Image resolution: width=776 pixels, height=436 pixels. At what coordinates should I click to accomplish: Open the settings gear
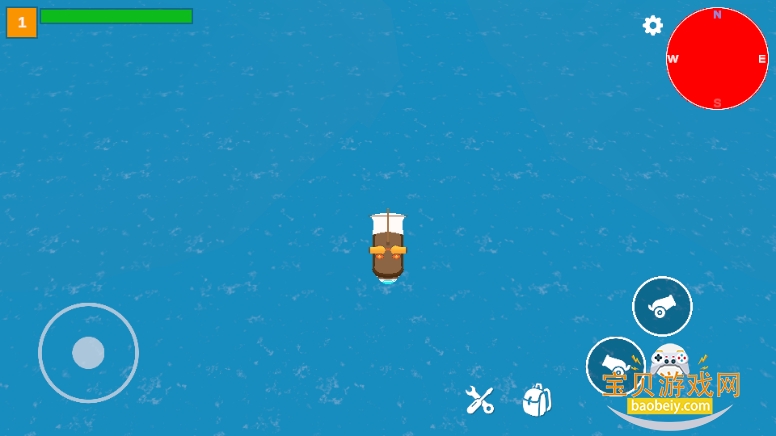(653, 26)
